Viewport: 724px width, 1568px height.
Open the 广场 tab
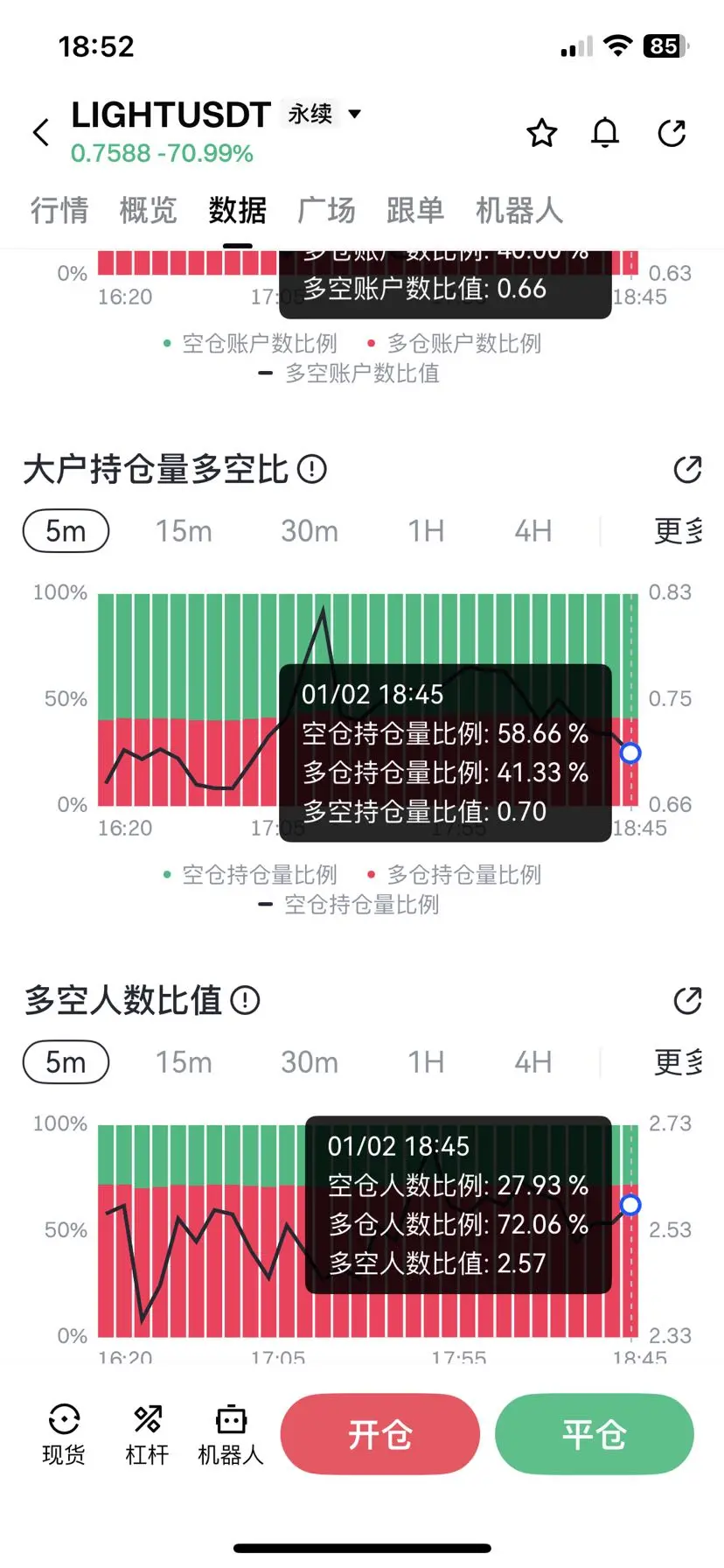327,210
